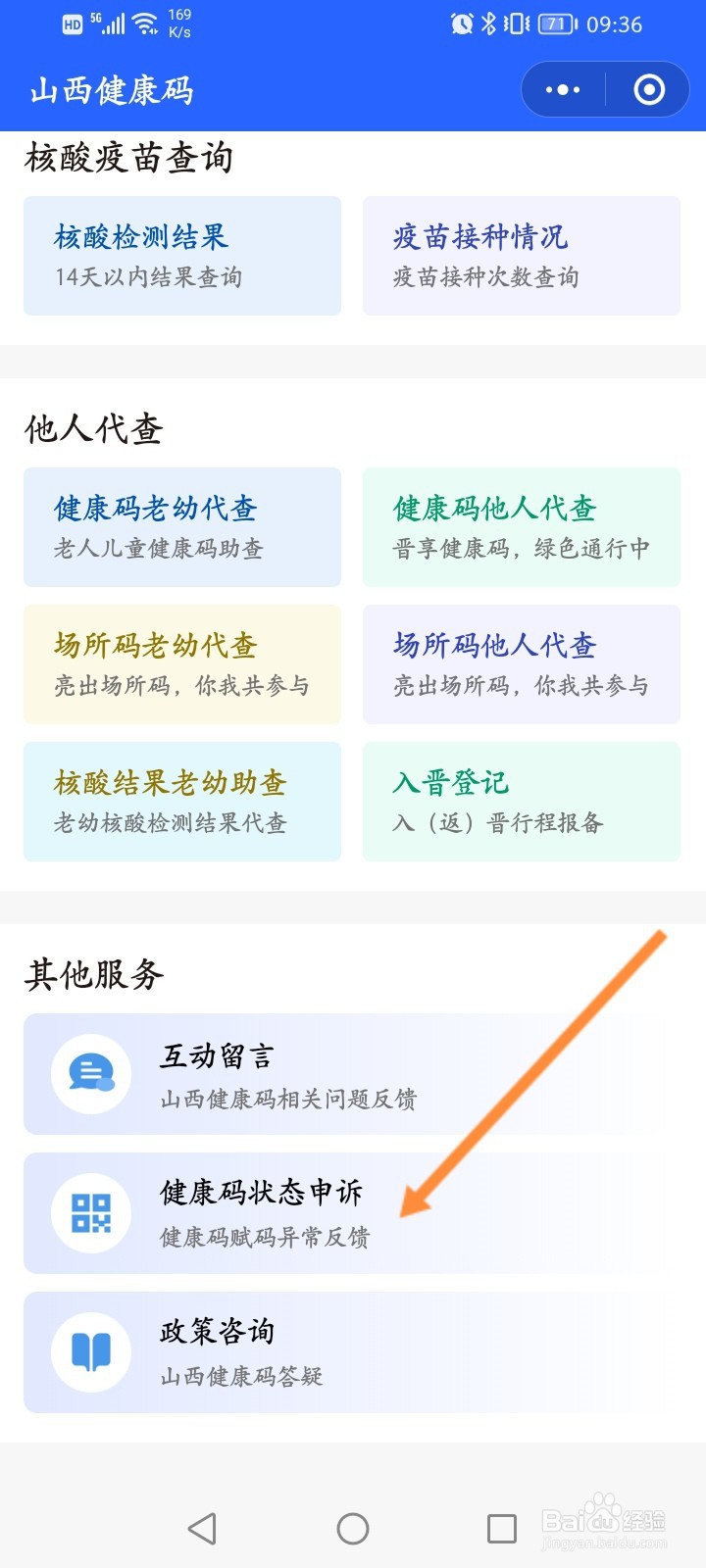Image resolution: width=706 pixels, height=1568 pixels.
Task: Tap the home navigation circle button
Action: [353, 1527]
